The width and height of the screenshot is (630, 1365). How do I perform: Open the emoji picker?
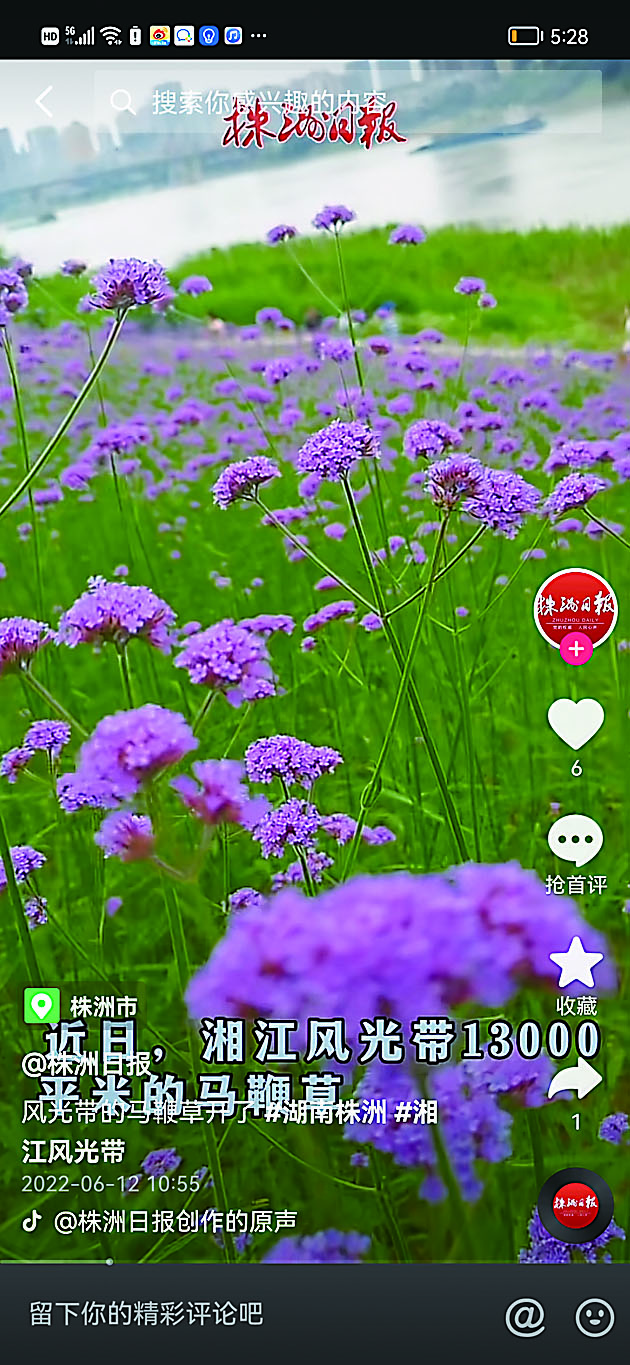point(595,1317)
